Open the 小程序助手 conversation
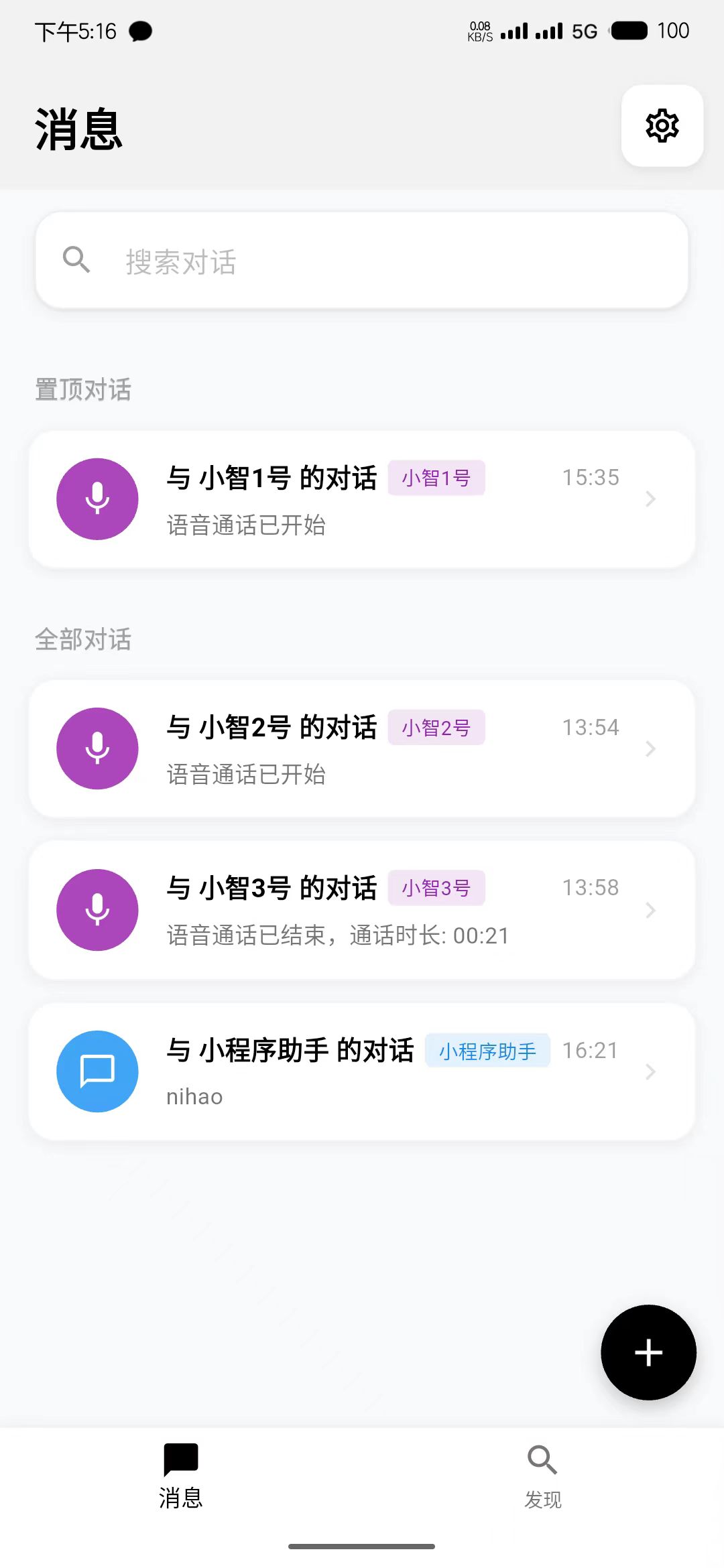Screen dimensions: 724x1568 (362, 1071)
